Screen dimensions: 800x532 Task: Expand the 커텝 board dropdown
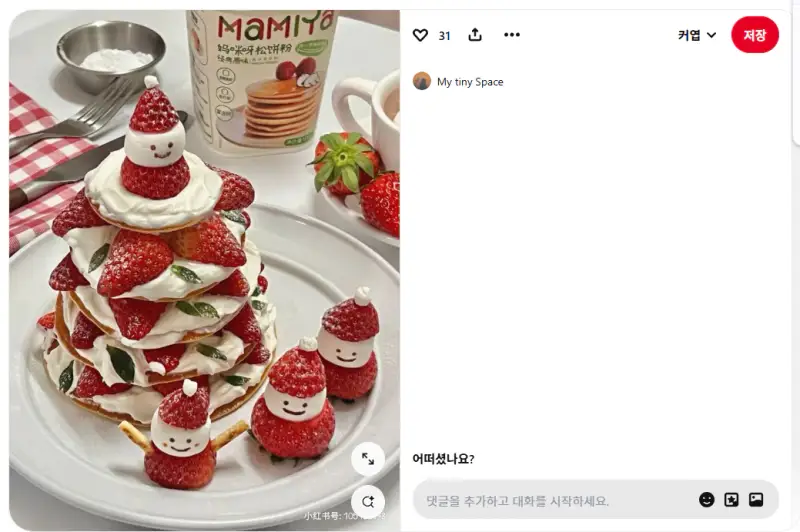[697, 35]
